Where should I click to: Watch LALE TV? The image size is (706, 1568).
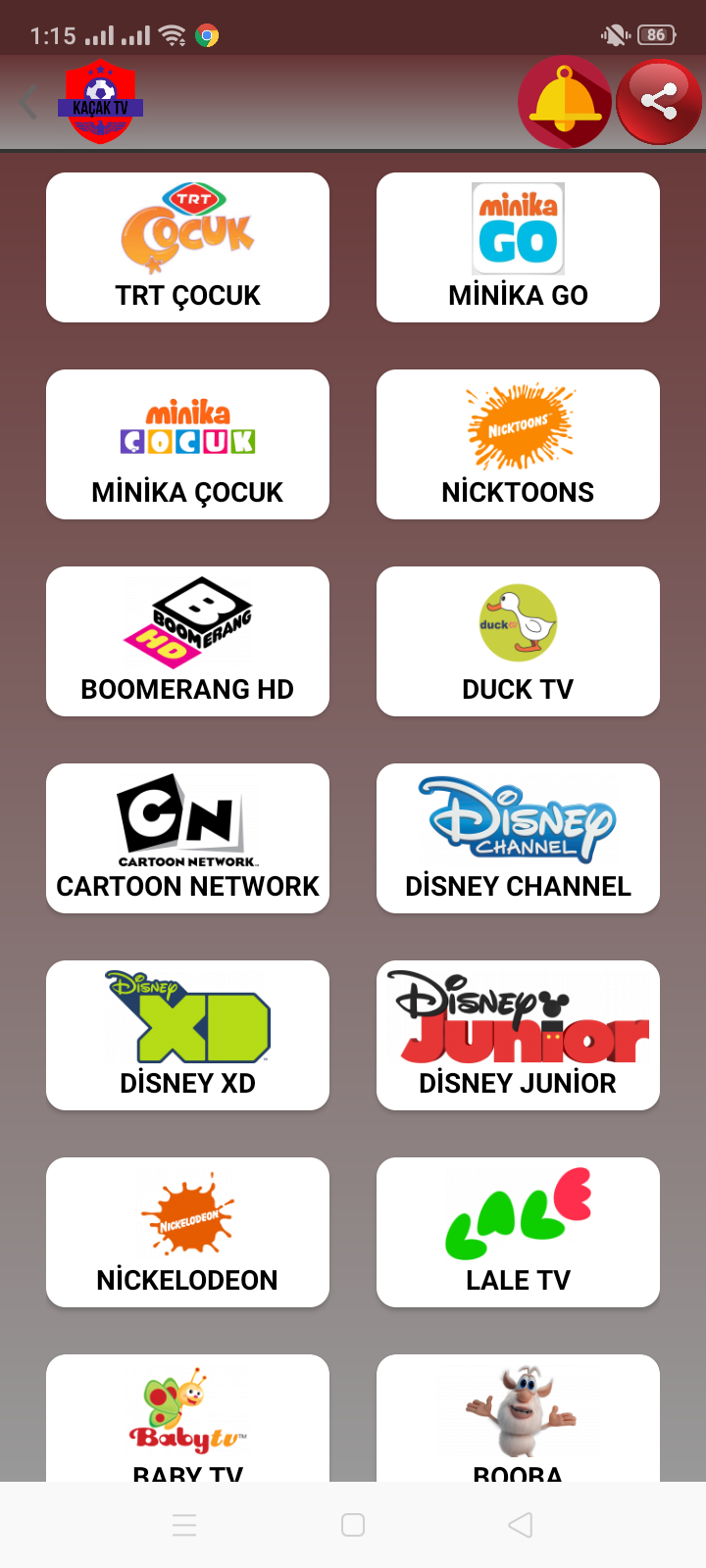coord(518,1232)
